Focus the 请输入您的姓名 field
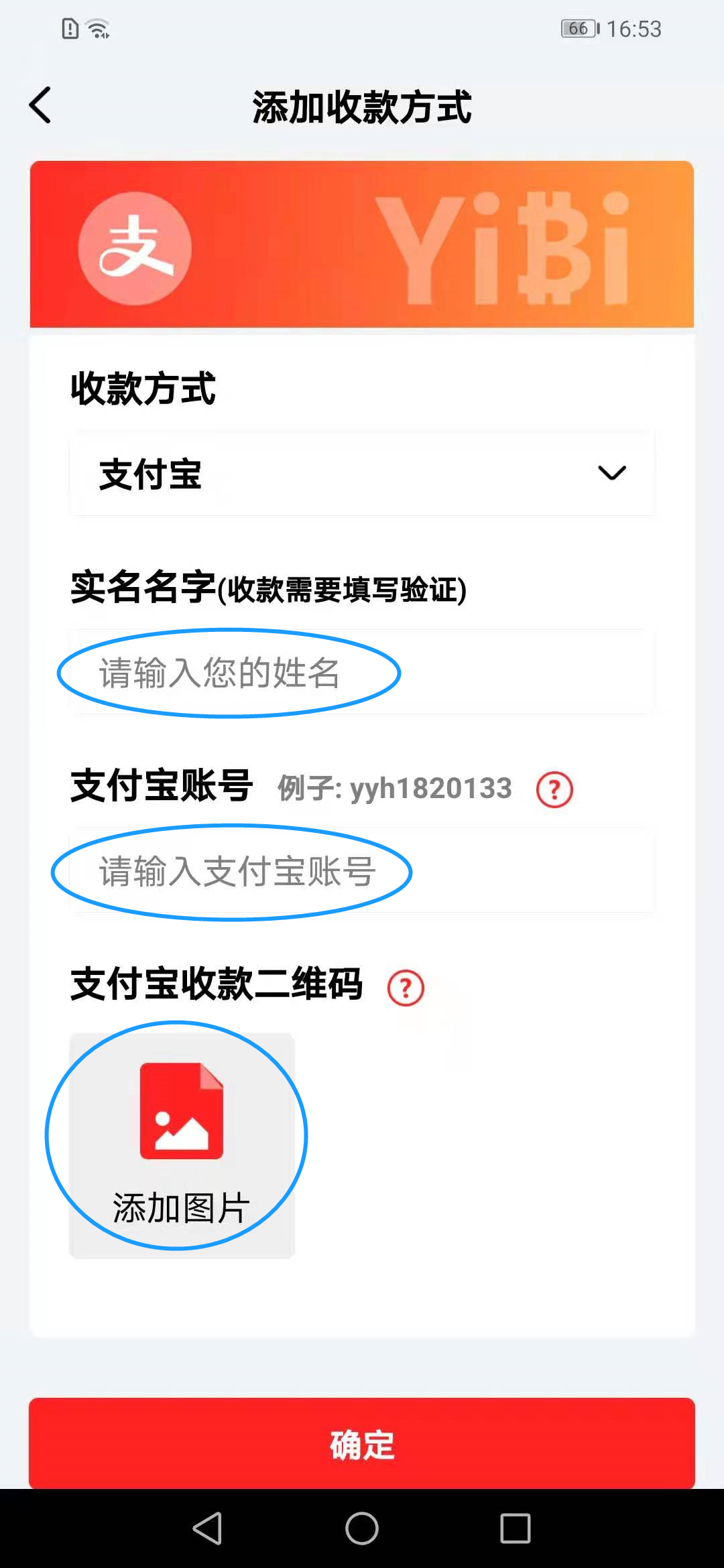 click(x=362, y=672)
